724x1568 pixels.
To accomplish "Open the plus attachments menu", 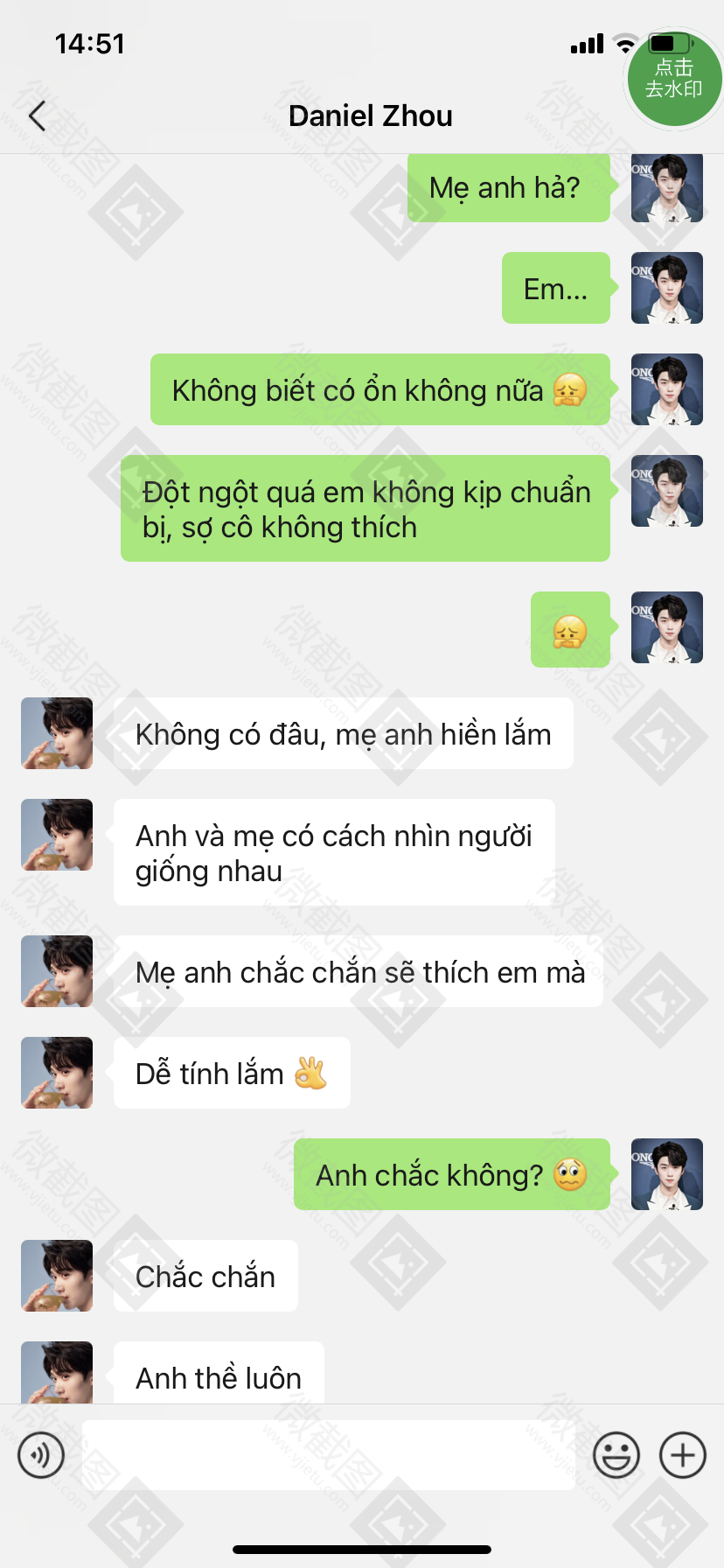I will coord(682,1455).
